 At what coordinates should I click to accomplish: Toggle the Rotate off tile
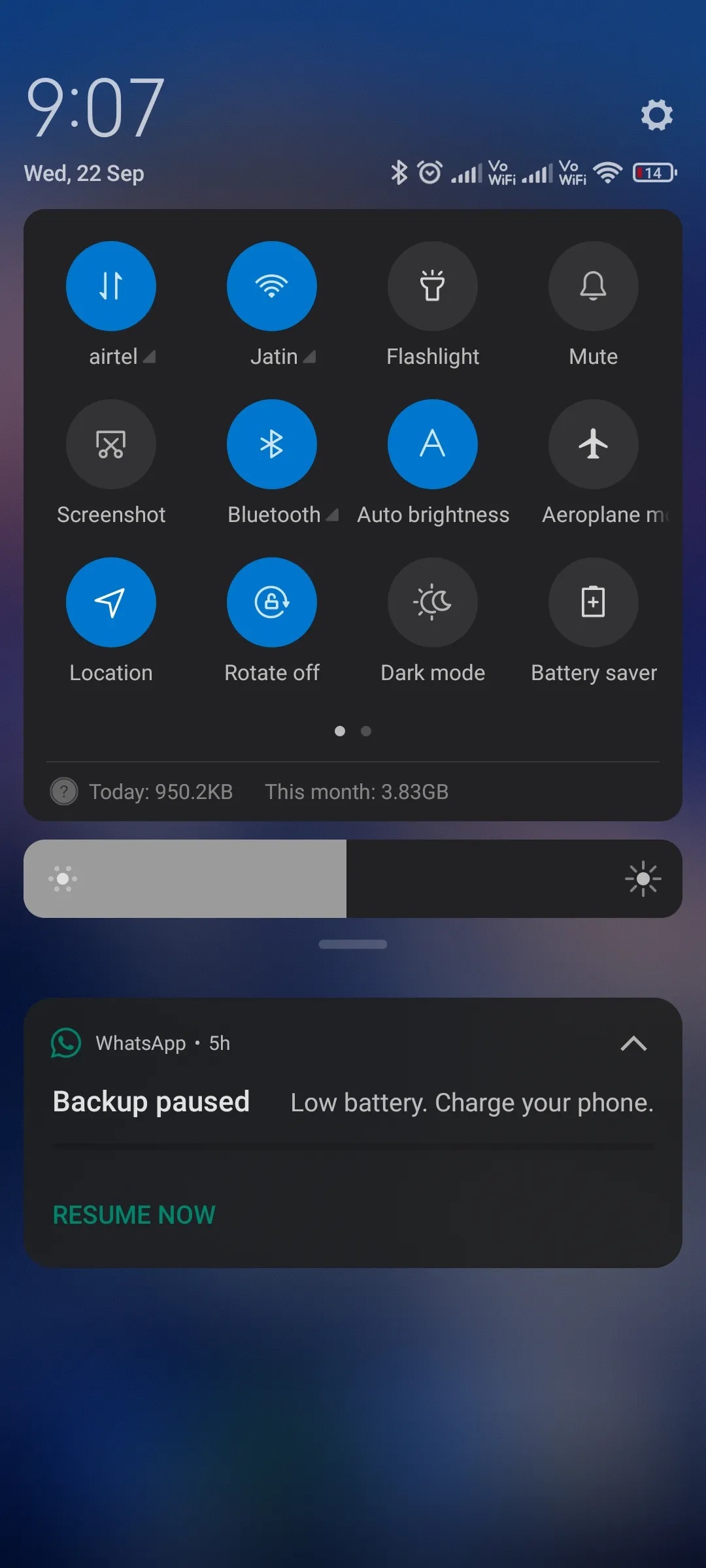pos(272,602)
